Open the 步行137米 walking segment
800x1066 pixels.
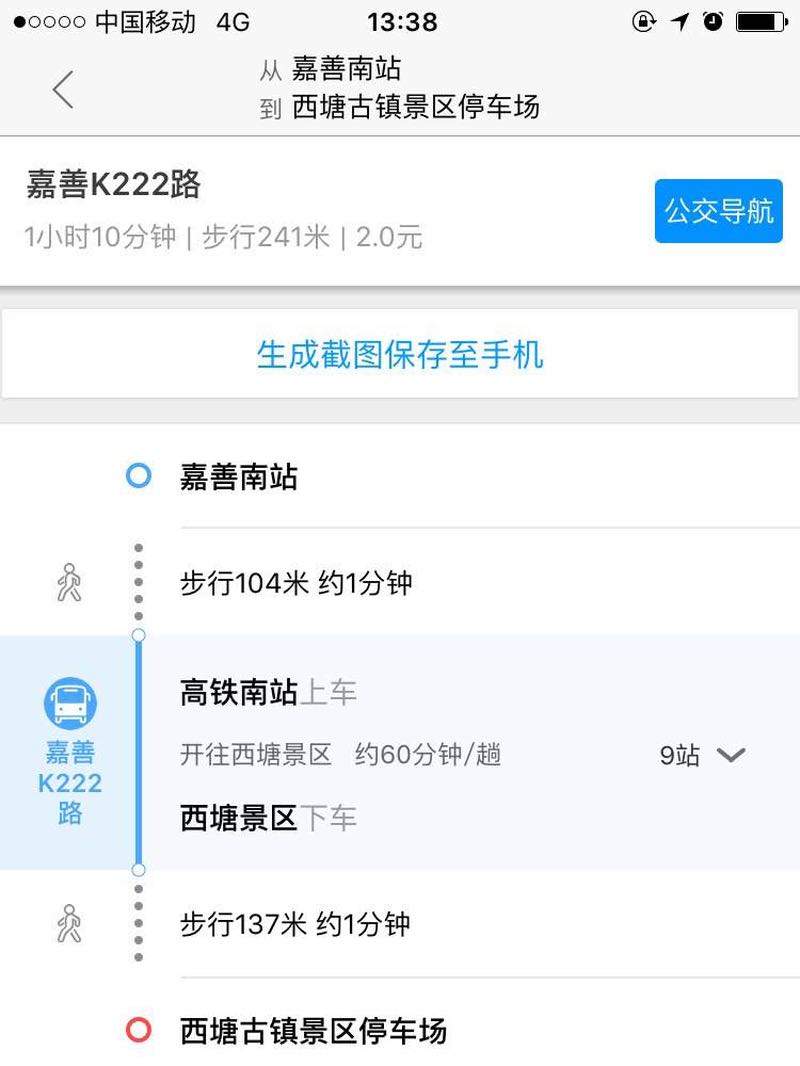pyautogui.click(x=295, y=924)
